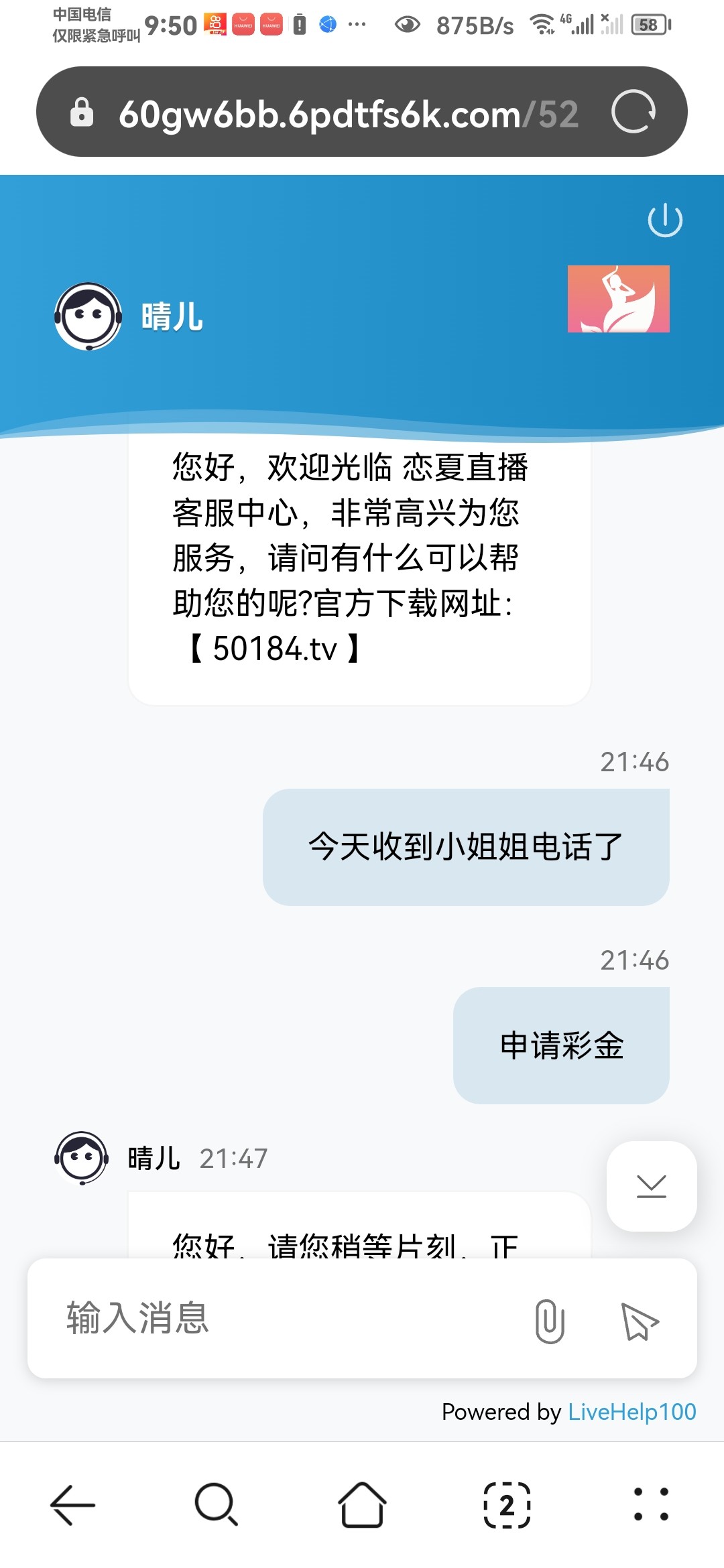Screen dimensions: 724x1568
Task: Send the message with paper plane icon
Action: [640, 1321]
